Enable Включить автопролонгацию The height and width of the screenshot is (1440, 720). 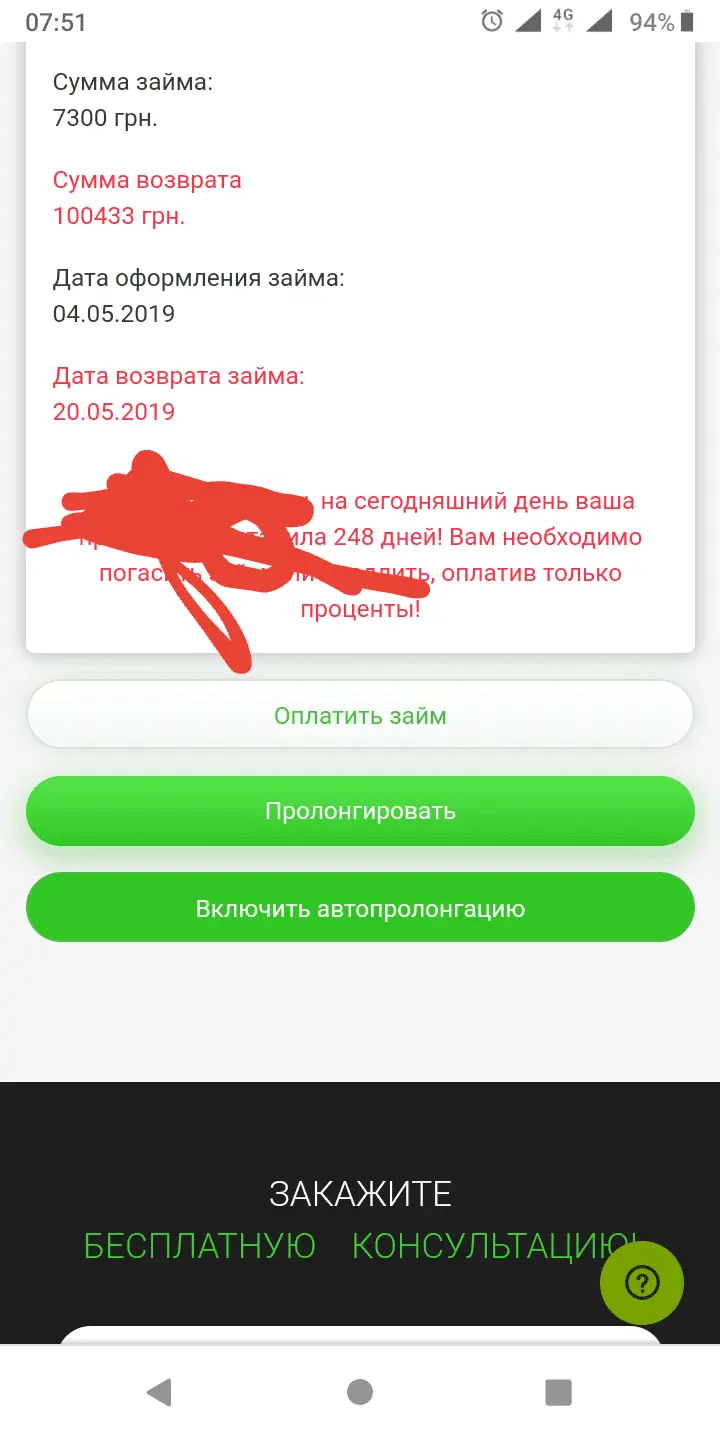(x=360, y=908)
